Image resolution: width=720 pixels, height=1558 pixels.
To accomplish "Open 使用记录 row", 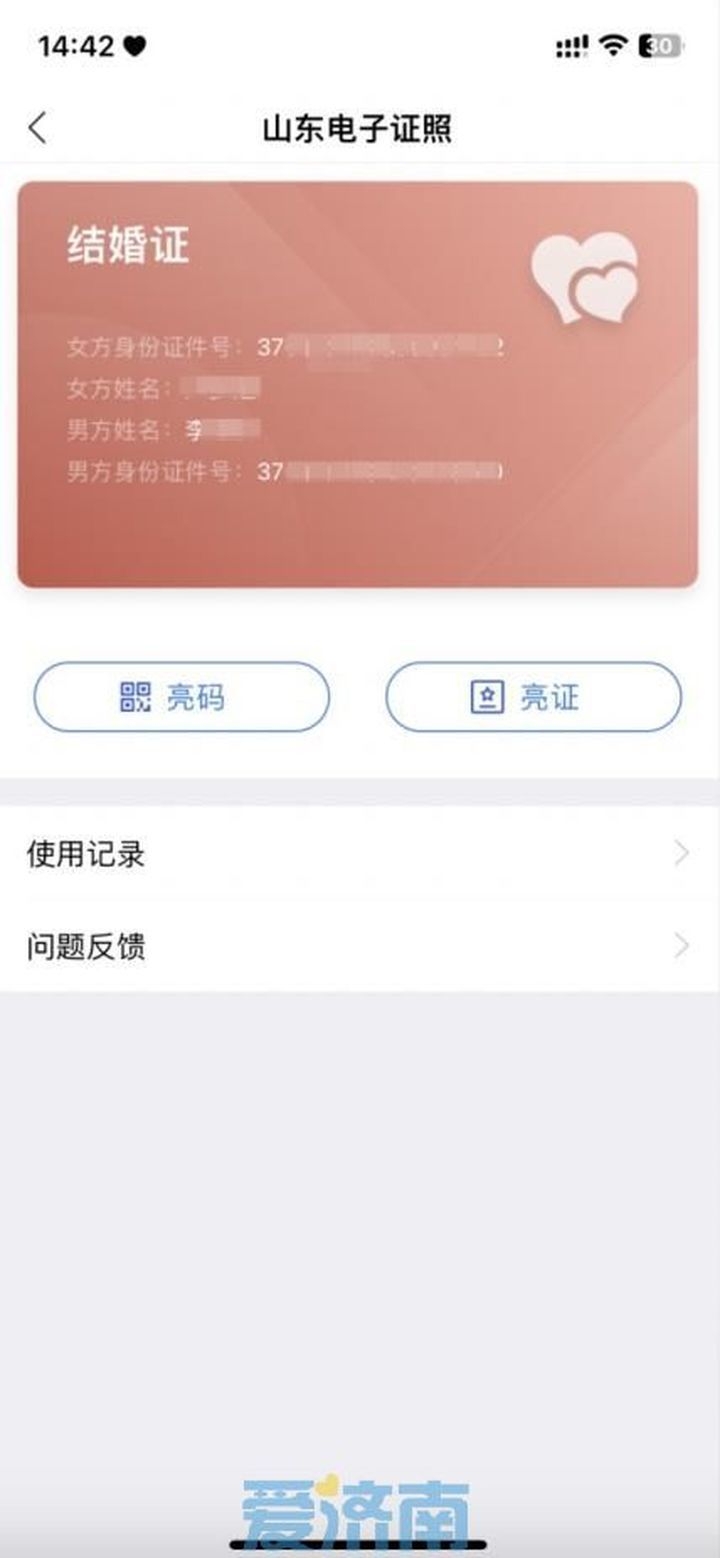I will [360, 853].
